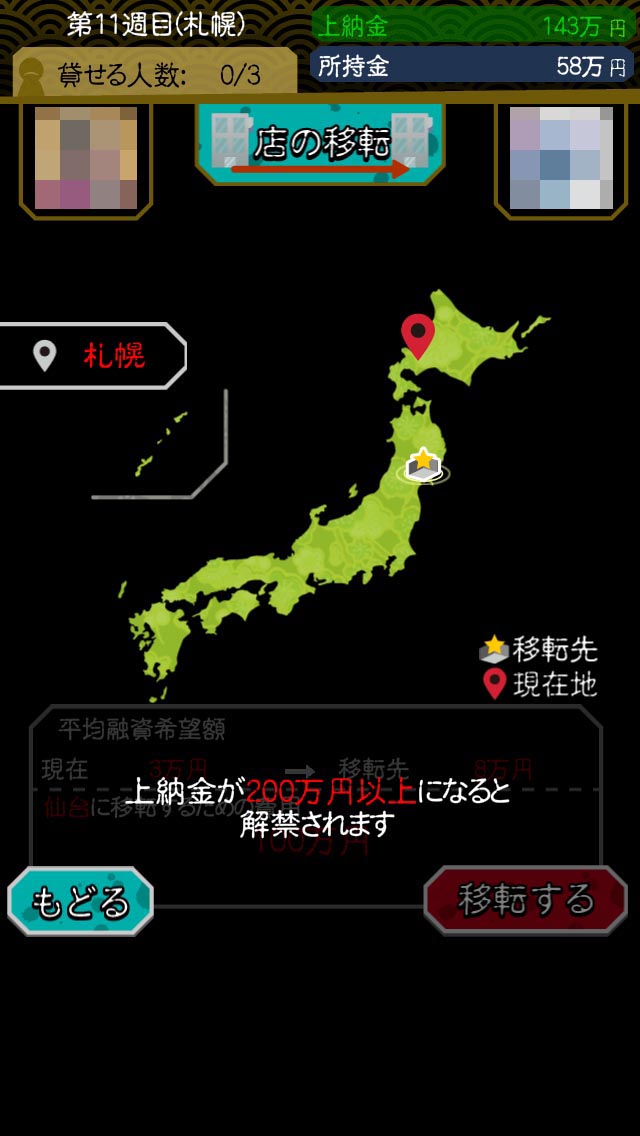Select the starred destination marker on the map
This screenshot has height=1136, width=640.
click(x=424, y=465)
